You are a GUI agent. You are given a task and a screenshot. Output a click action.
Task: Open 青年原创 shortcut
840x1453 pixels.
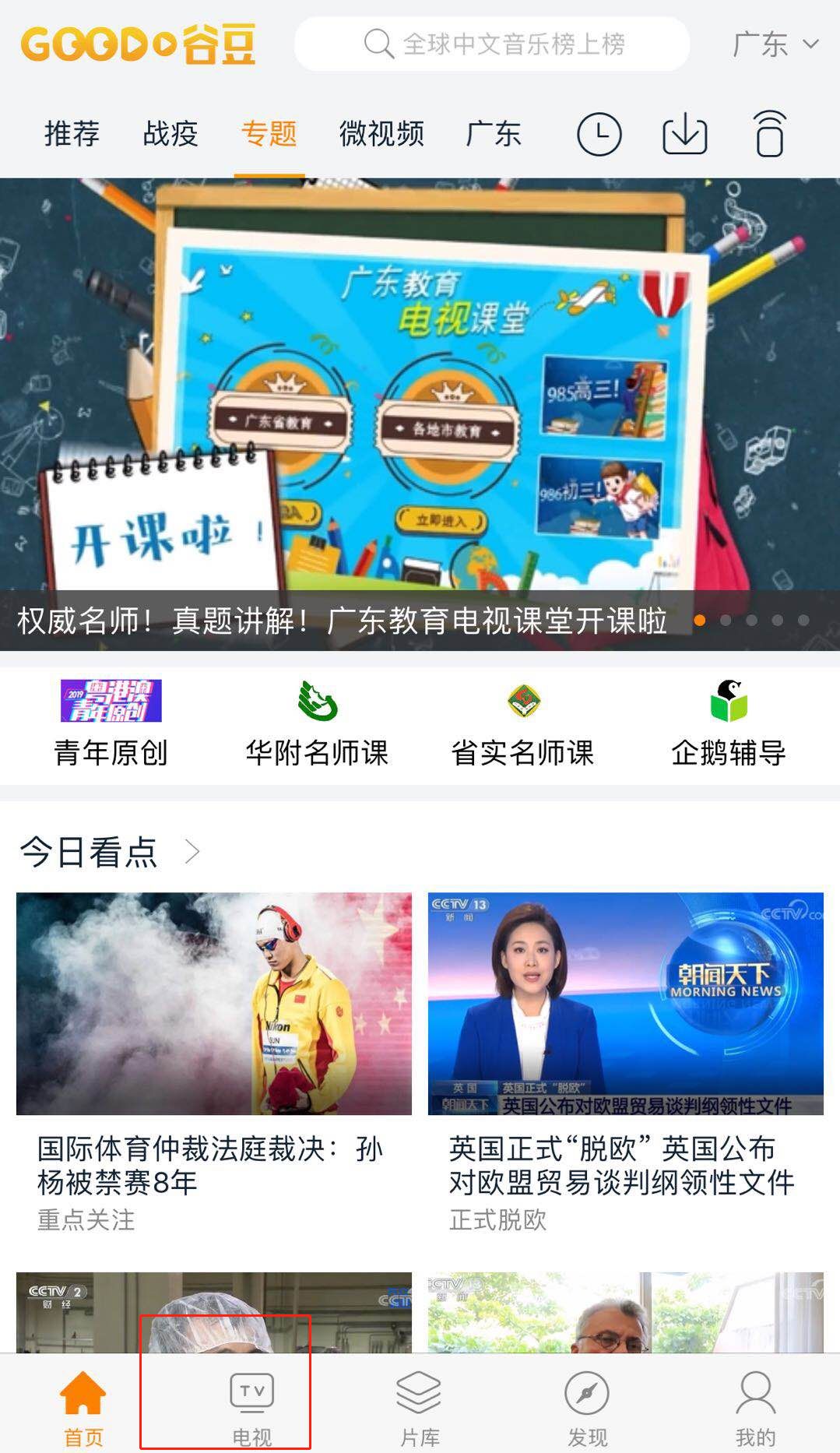(x=111, y=723)
